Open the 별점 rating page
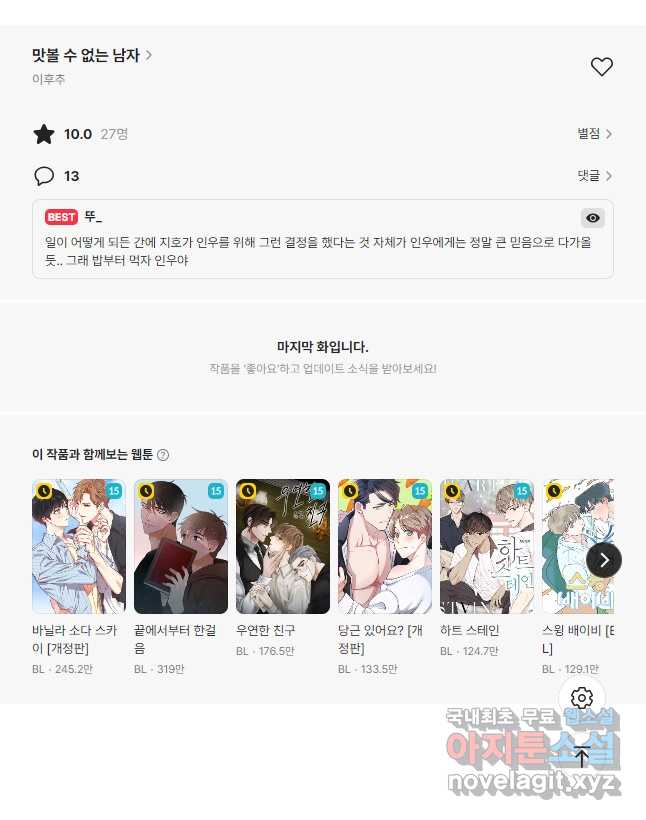 click(594, 134)
